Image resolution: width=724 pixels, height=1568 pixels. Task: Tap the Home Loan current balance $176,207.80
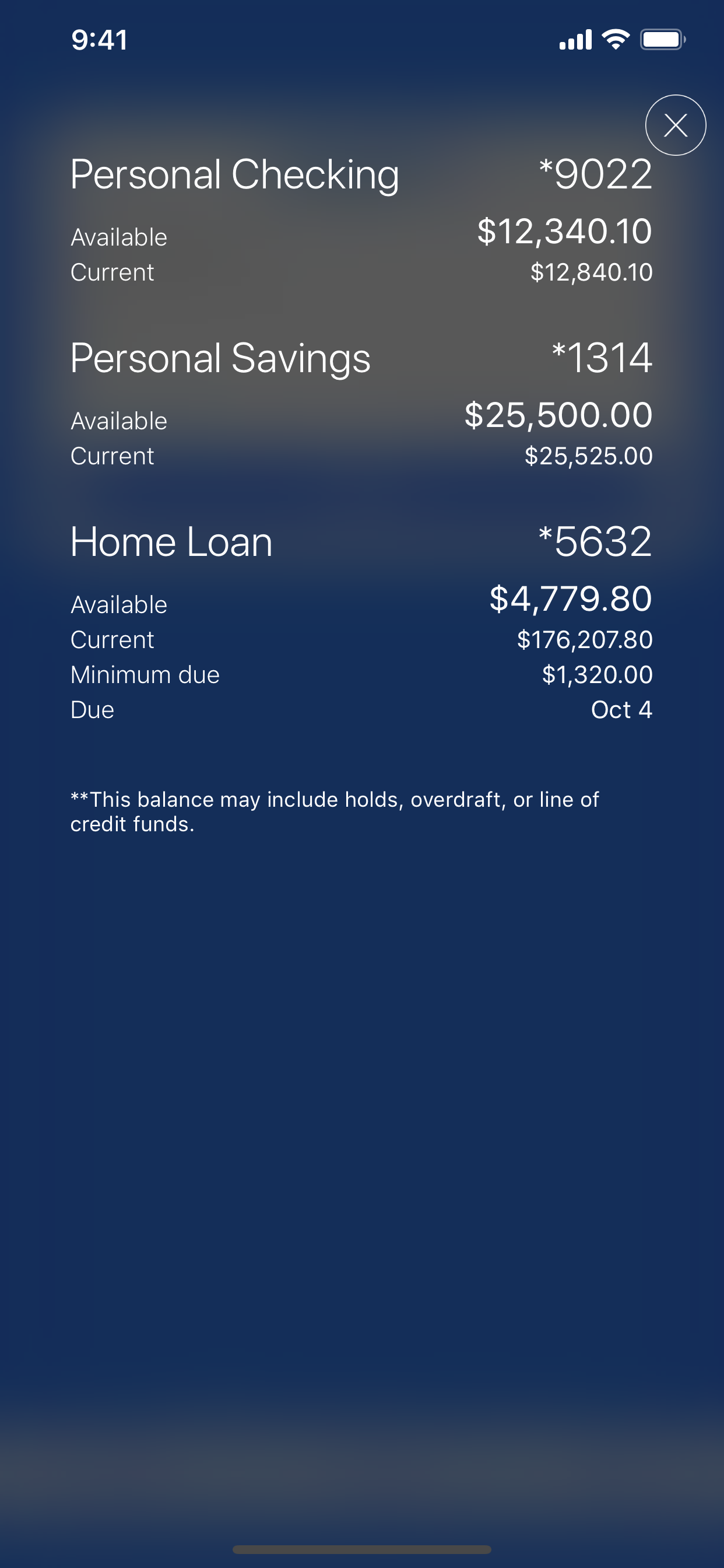(584, 639)
